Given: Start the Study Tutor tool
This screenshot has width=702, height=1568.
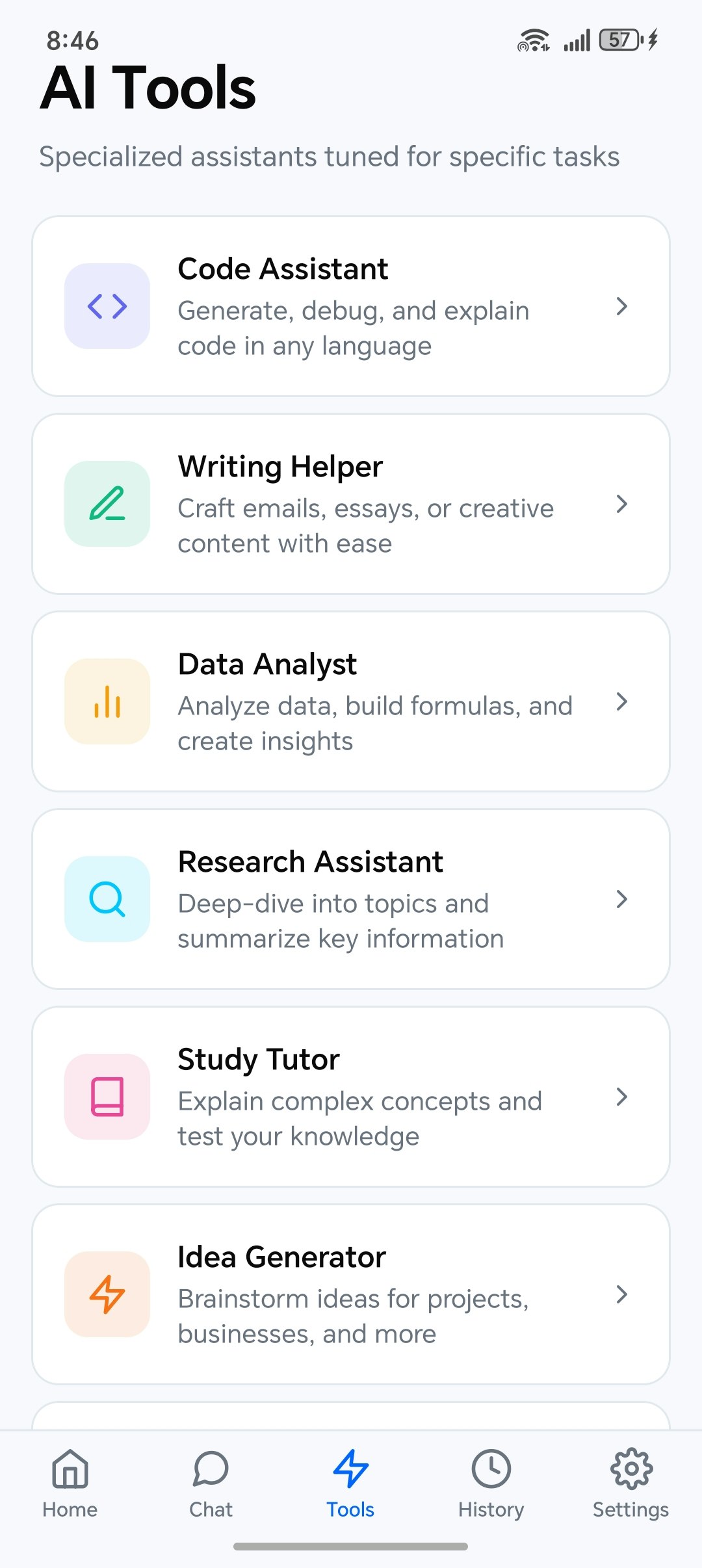Looking at the screenshot, I should pos(351,1097).
